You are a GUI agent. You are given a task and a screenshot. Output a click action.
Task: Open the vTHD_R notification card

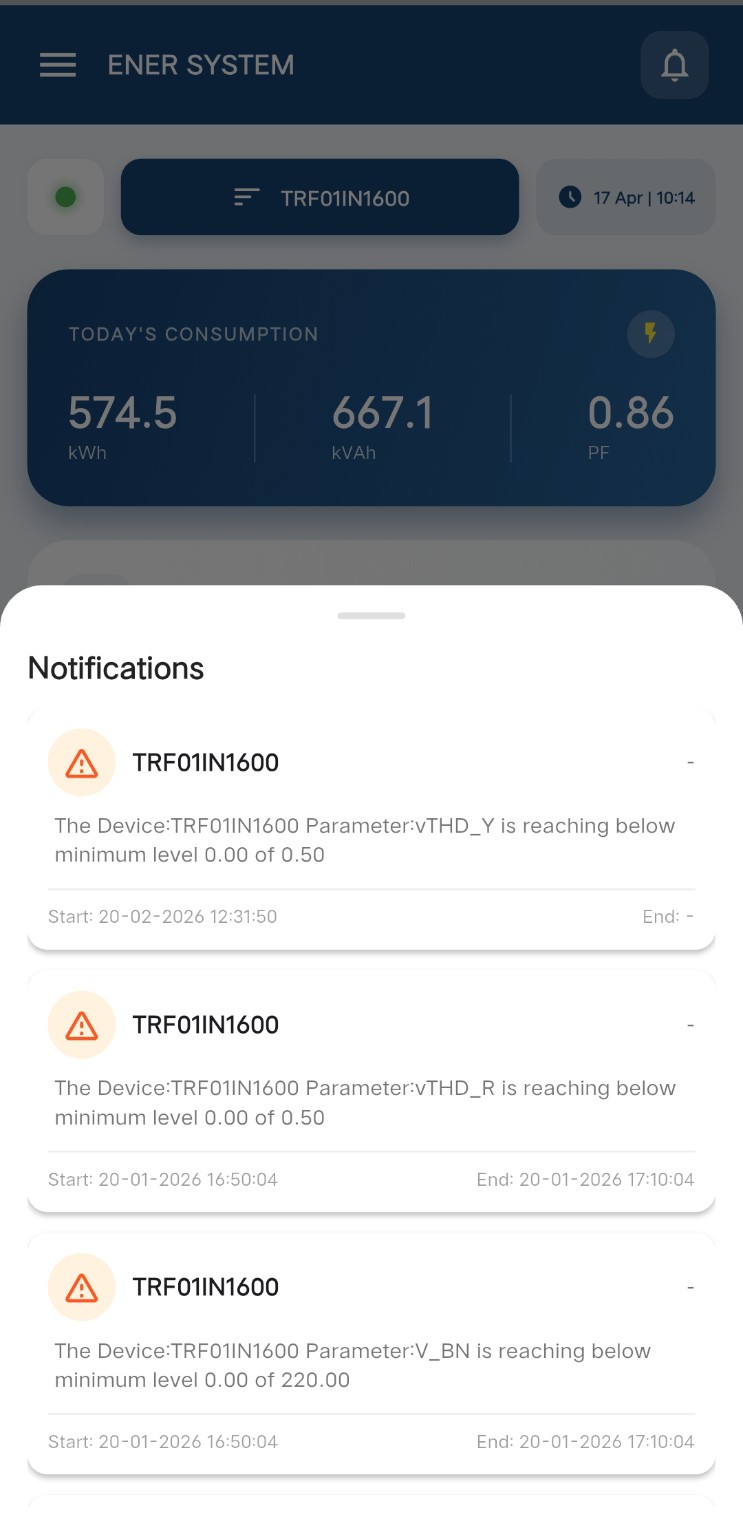click(371, 1088)
